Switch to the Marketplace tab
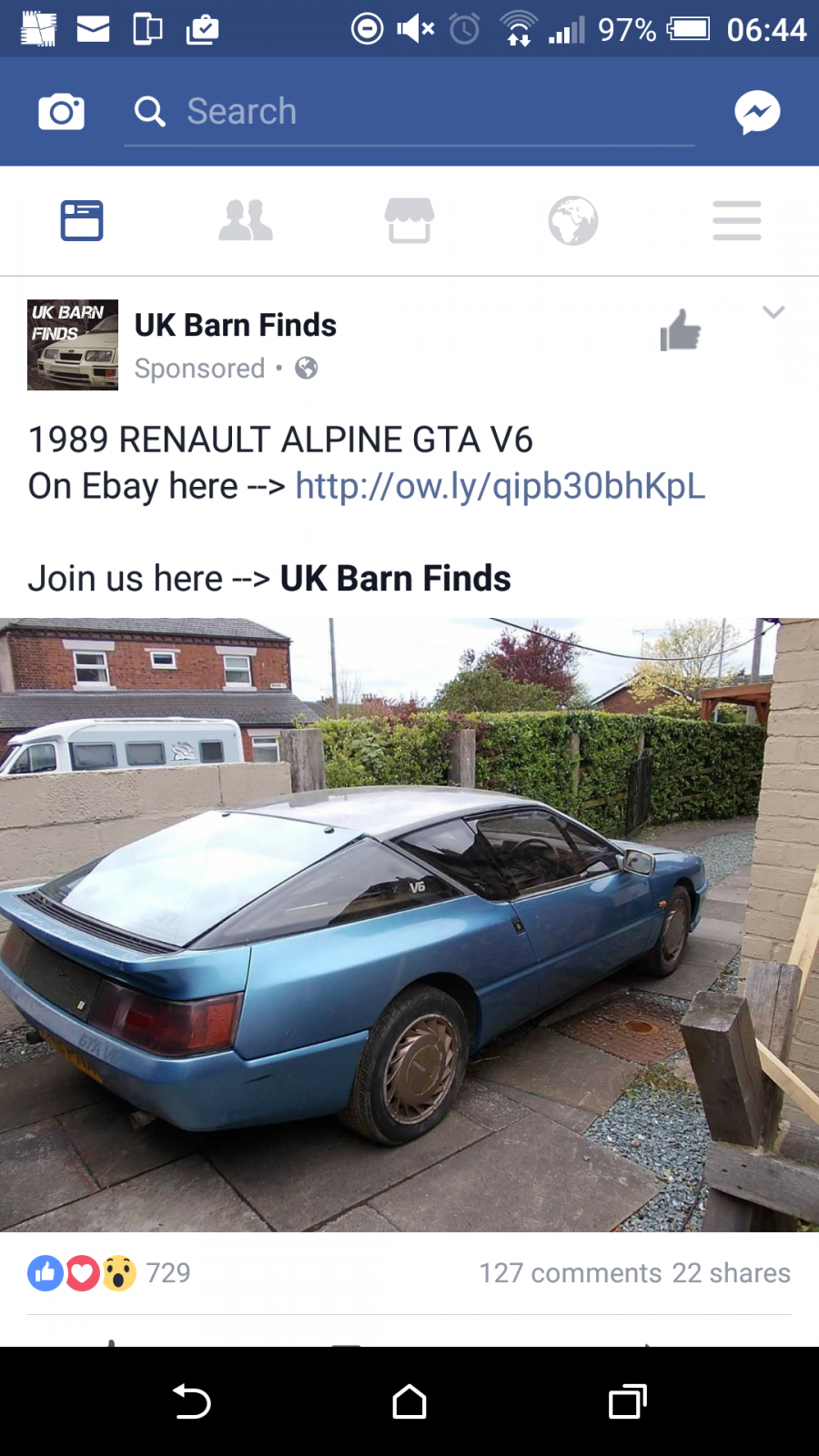Screen dimensions: 819x1456 point(409,220)
